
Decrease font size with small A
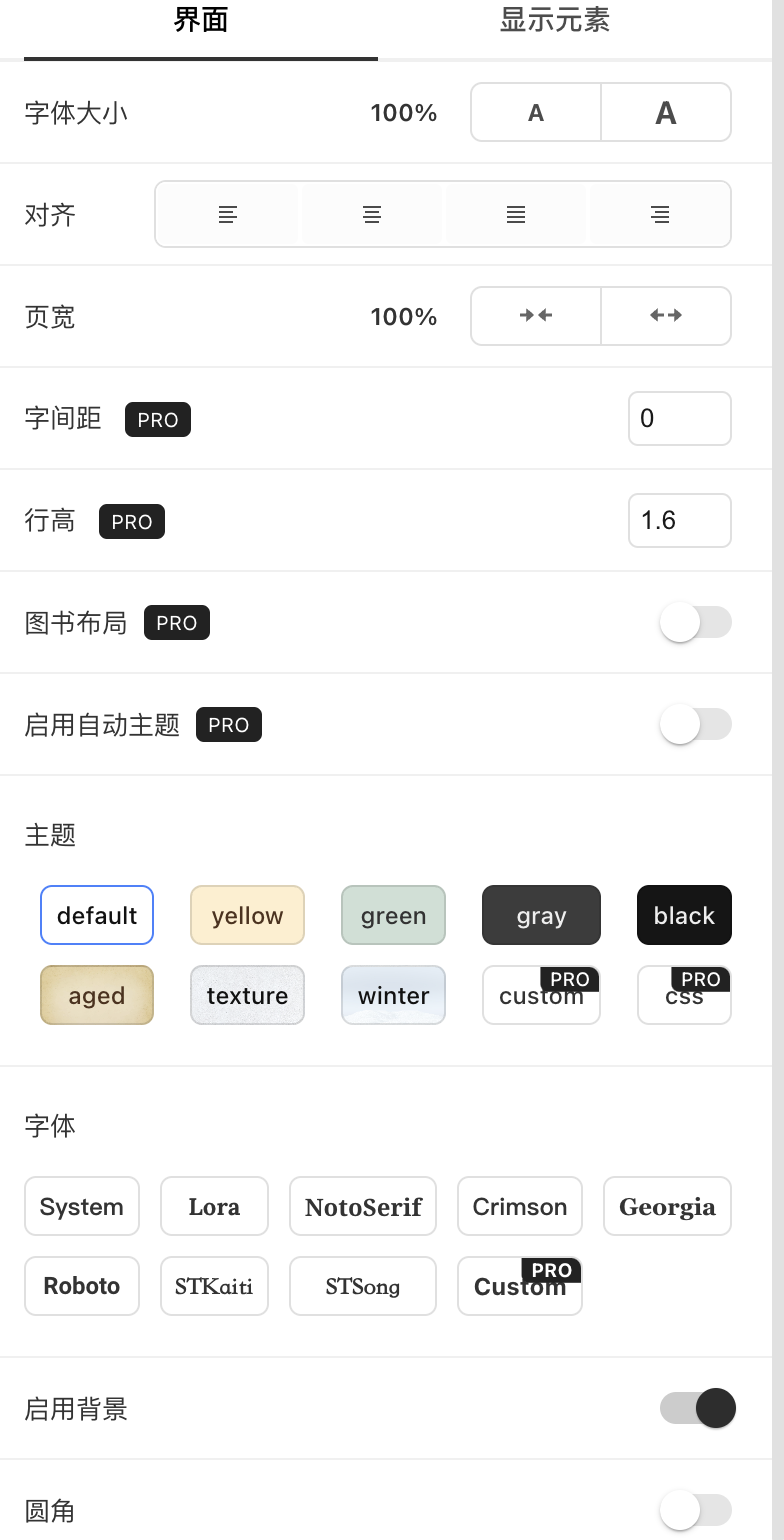pyautogui.click(x=536, y=113)
